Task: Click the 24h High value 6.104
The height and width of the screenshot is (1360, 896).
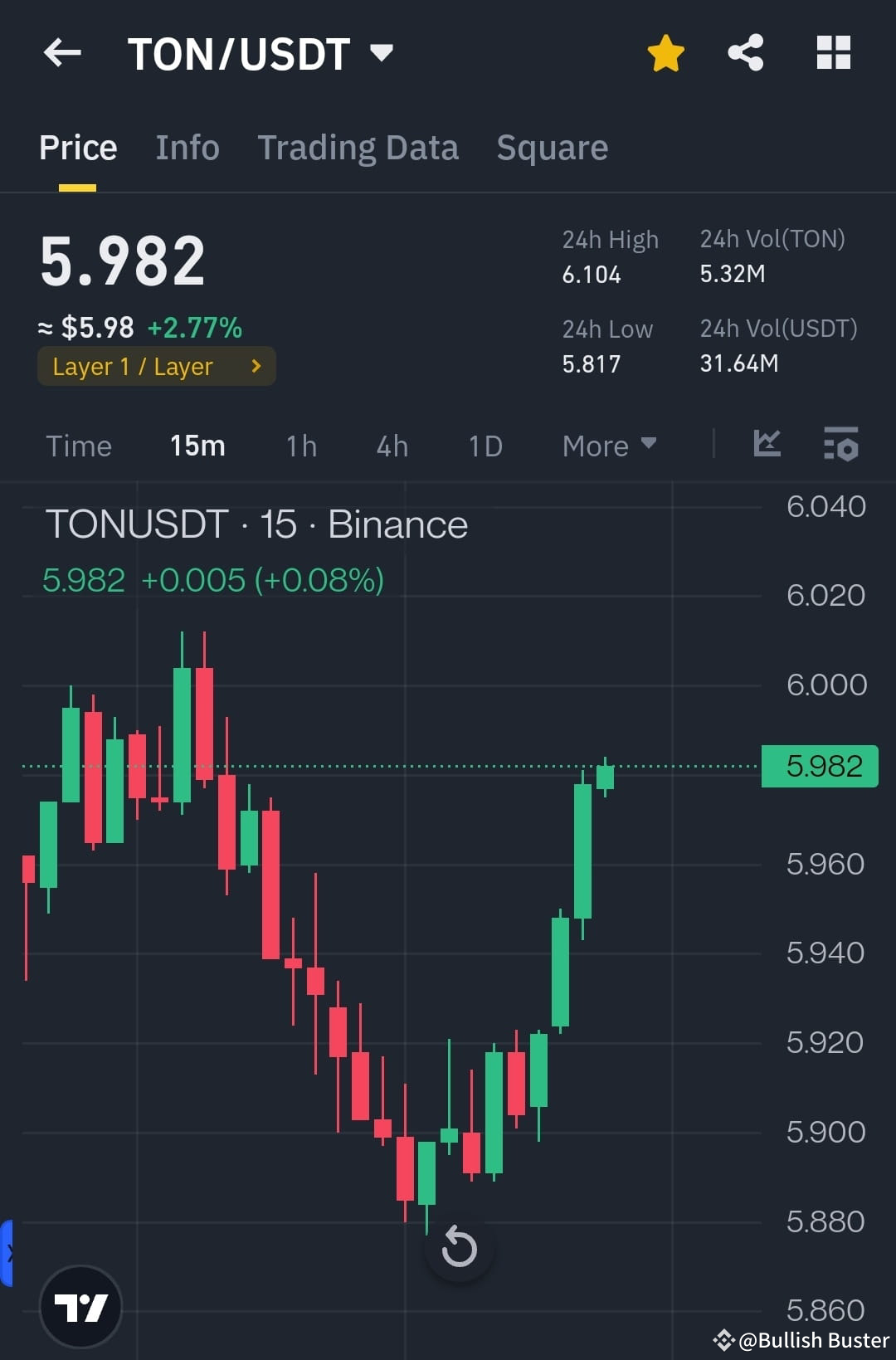Action: click(592, 274)
